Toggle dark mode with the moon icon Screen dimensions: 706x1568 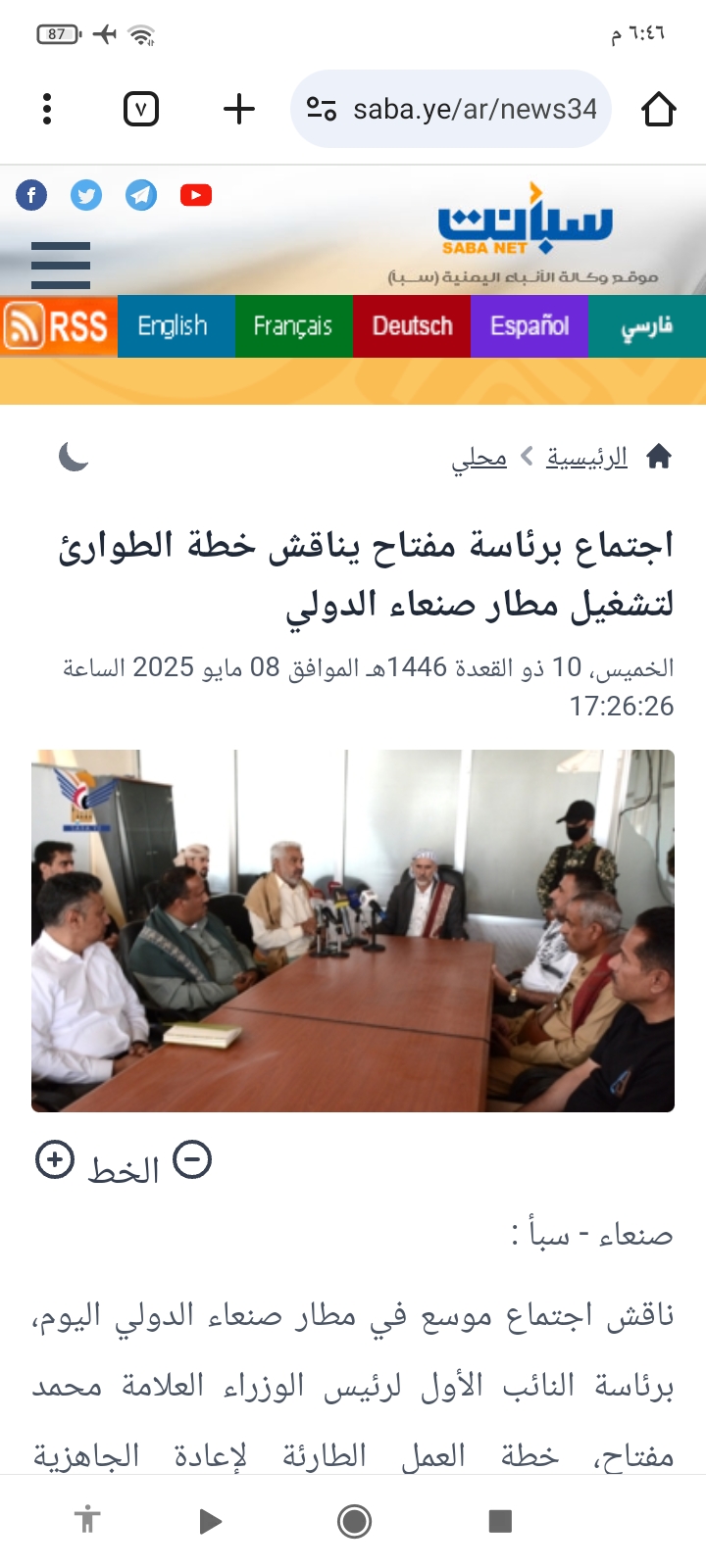(x=74, y=456)
